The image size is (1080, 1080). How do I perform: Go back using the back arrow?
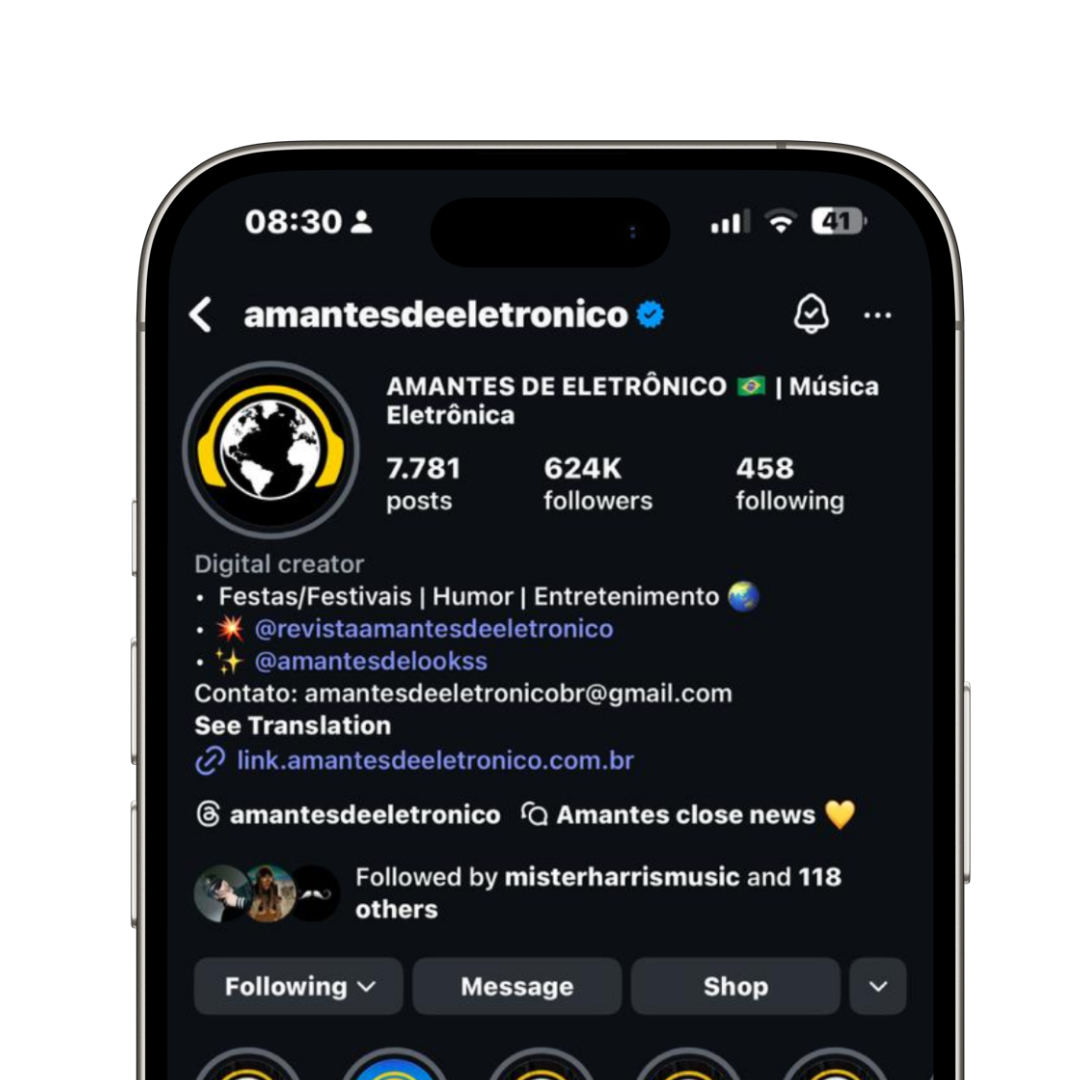pos(201,315)
